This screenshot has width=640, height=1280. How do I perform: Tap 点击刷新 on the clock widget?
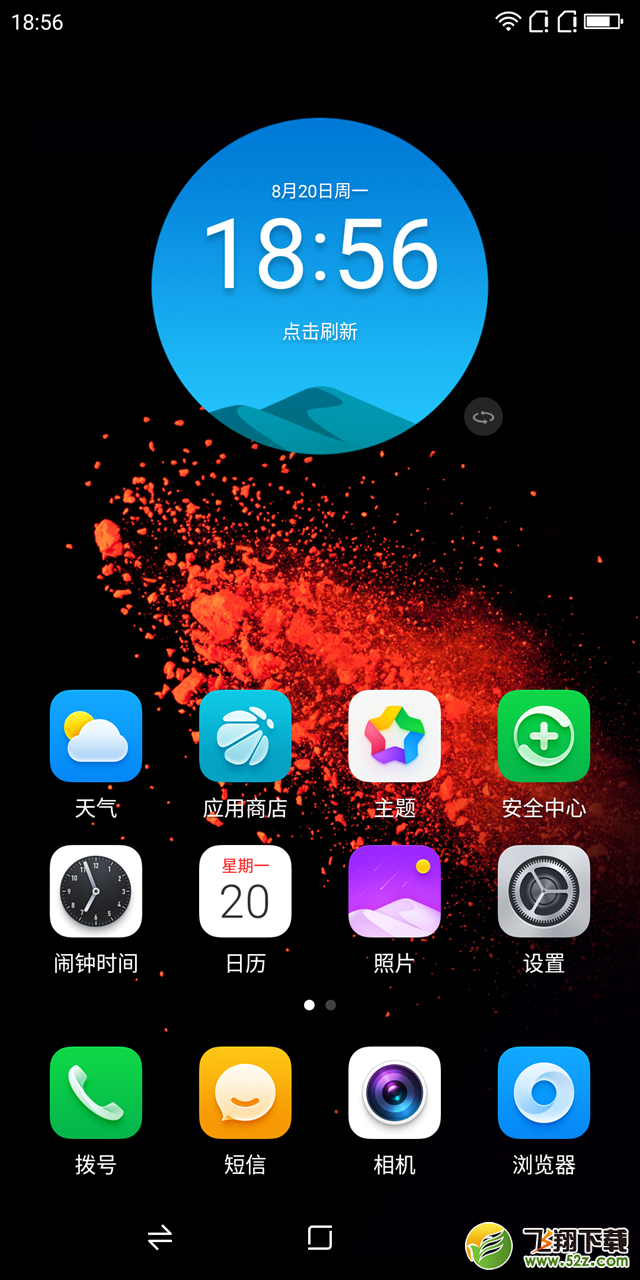point(320,332)
